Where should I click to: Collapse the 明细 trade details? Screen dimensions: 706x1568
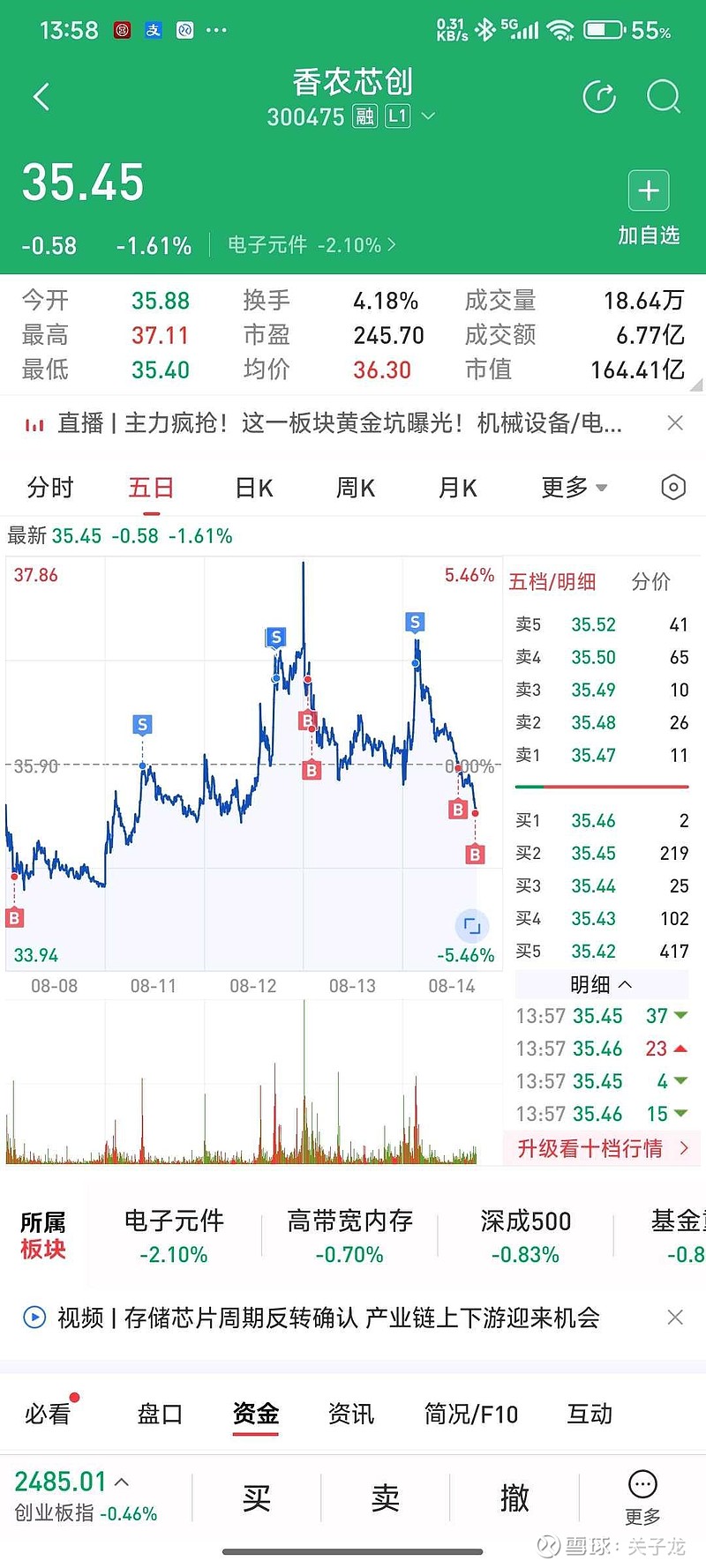601,984
